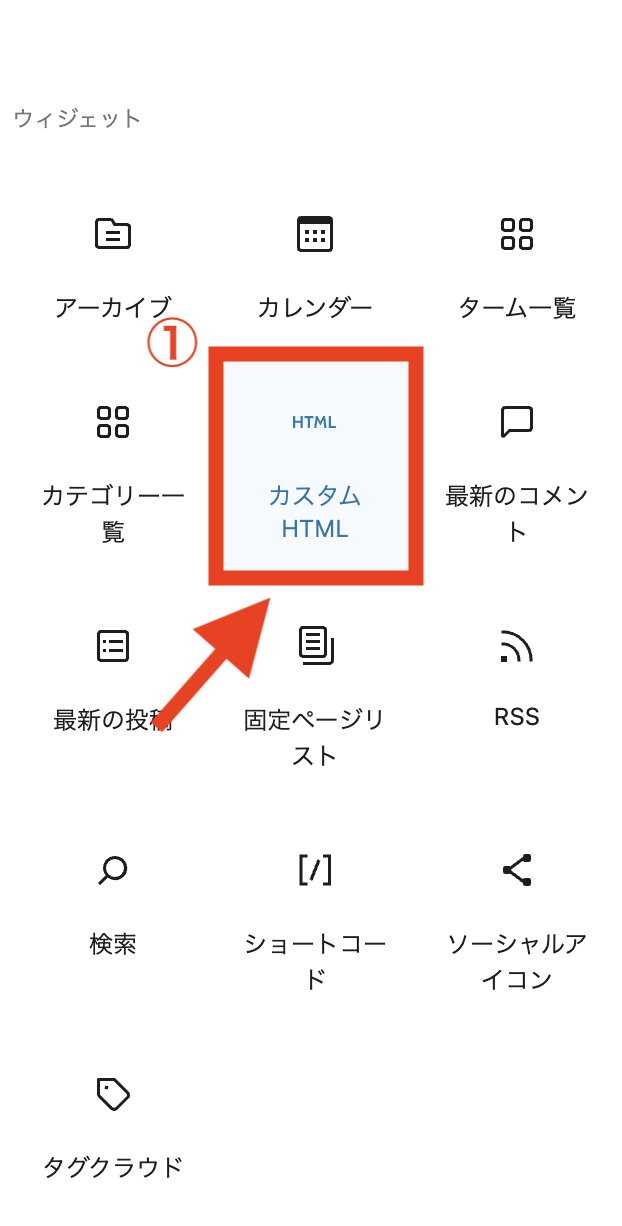Choose the 固定ページリスト block
Viewport: 622px width, 1226px height.
(315, 690)
